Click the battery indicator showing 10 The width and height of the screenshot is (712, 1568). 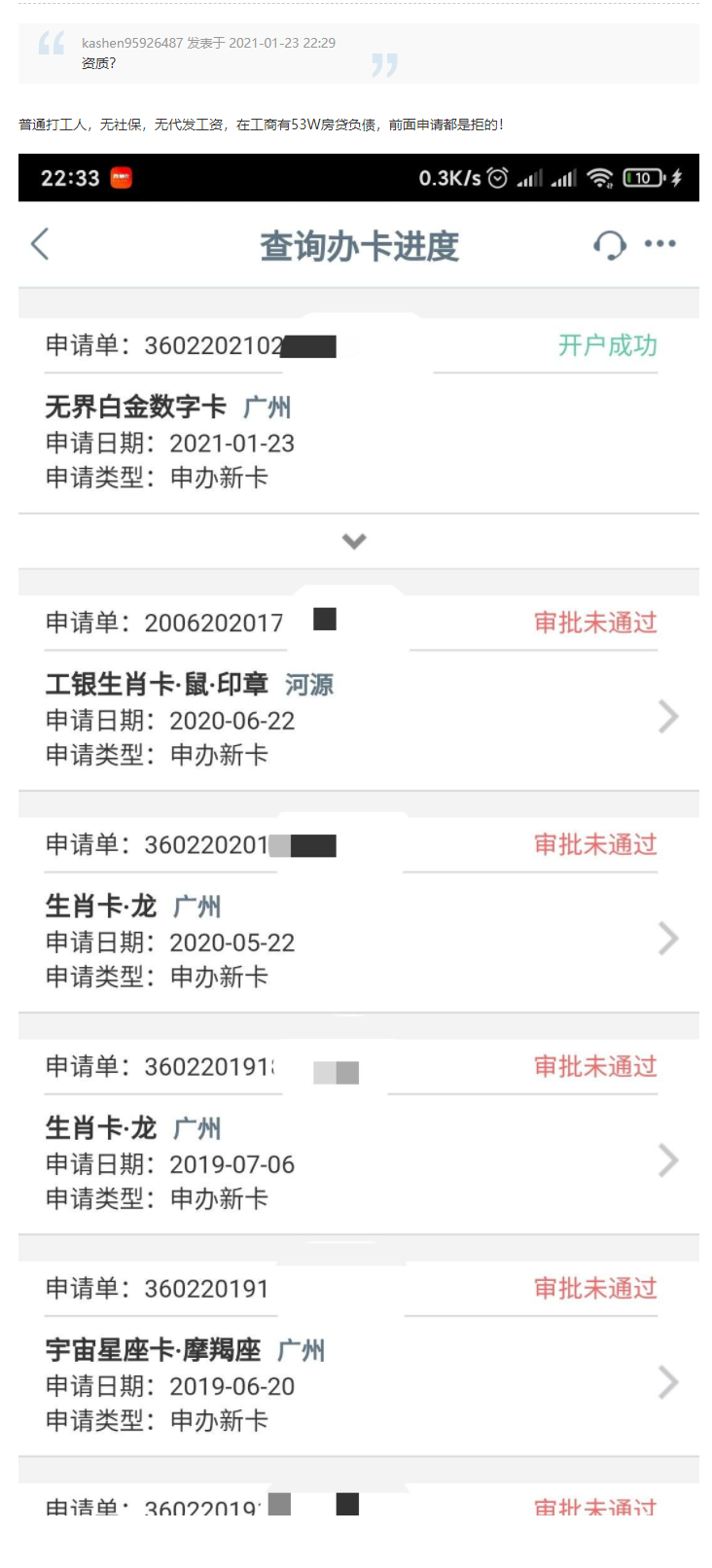click(x=645, y=177)
